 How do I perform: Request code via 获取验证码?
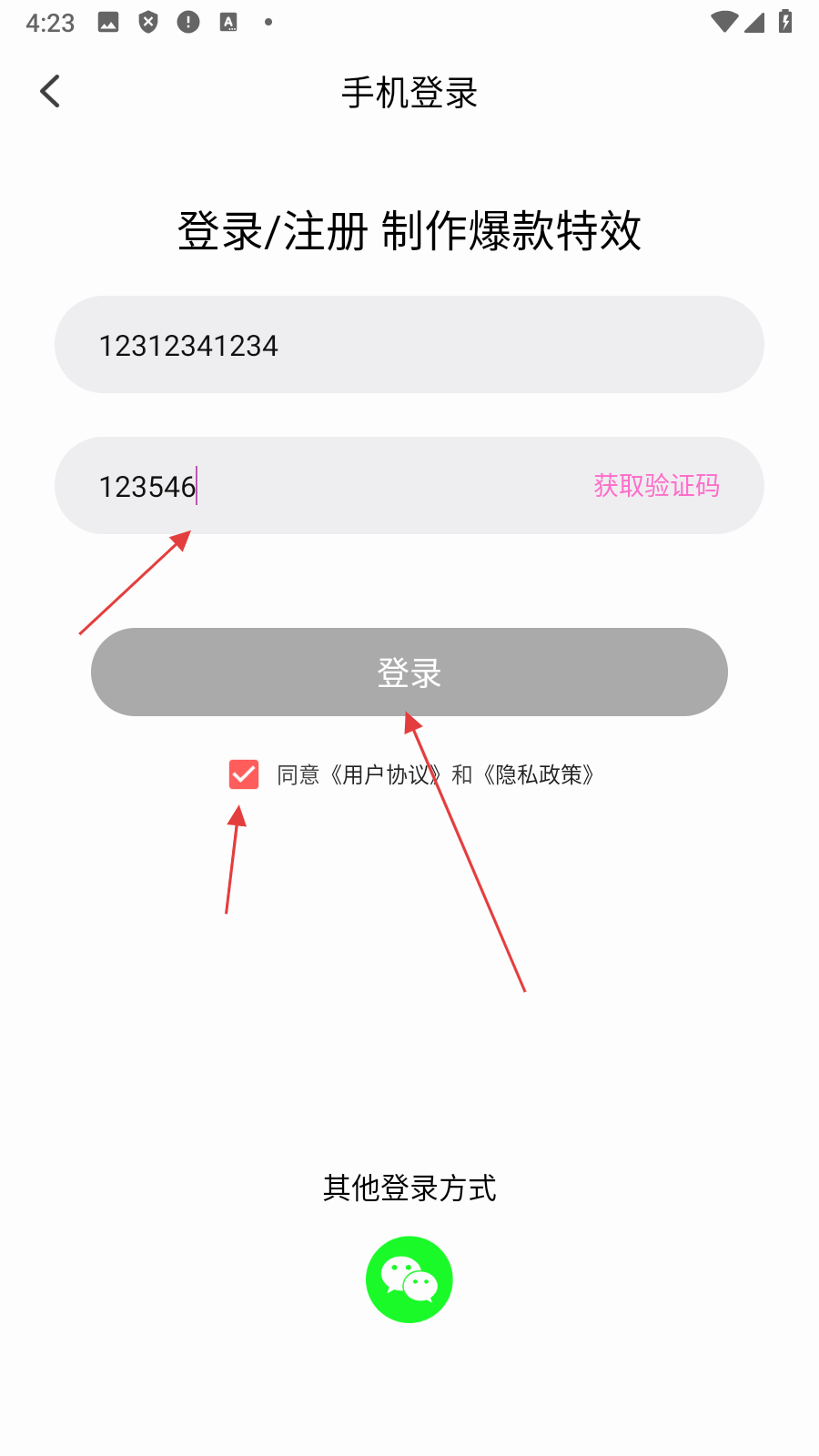pos(656,486)
